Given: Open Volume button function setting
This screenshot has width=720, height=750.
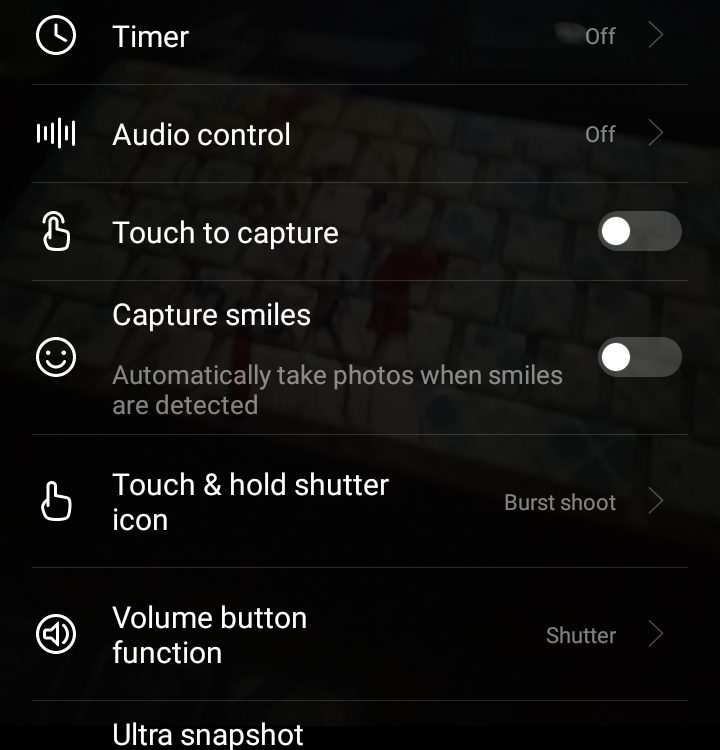Looking at the screenshot, I should [360, 635].
